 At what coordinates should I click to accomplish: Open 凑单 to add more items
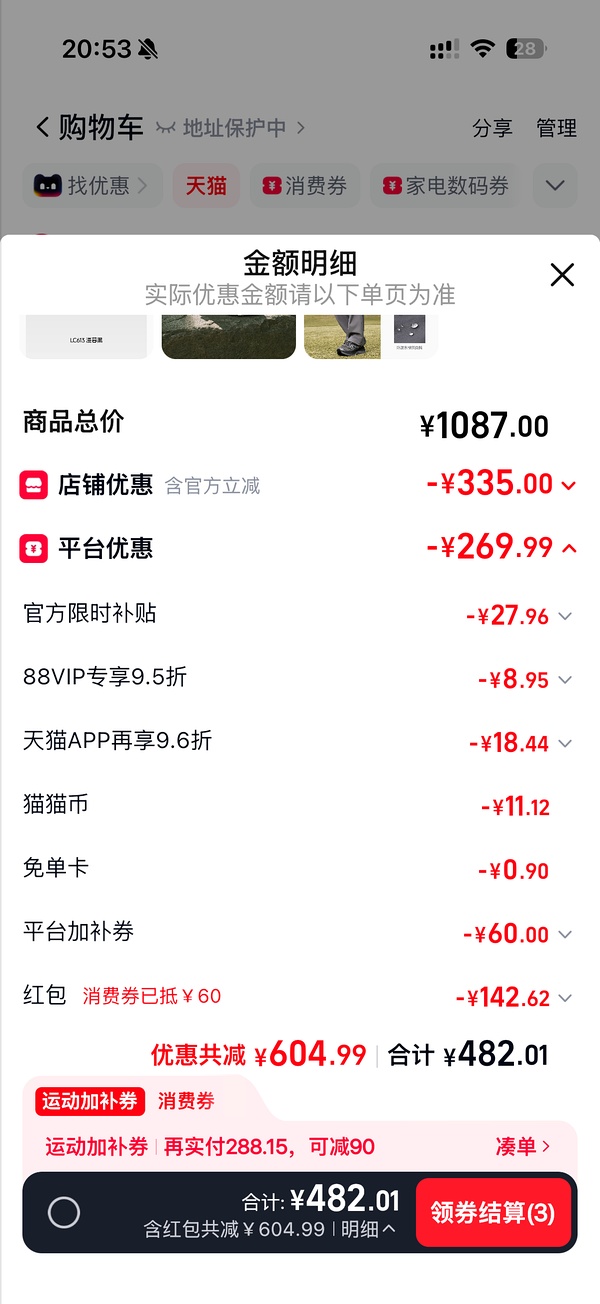[523, 1146]
